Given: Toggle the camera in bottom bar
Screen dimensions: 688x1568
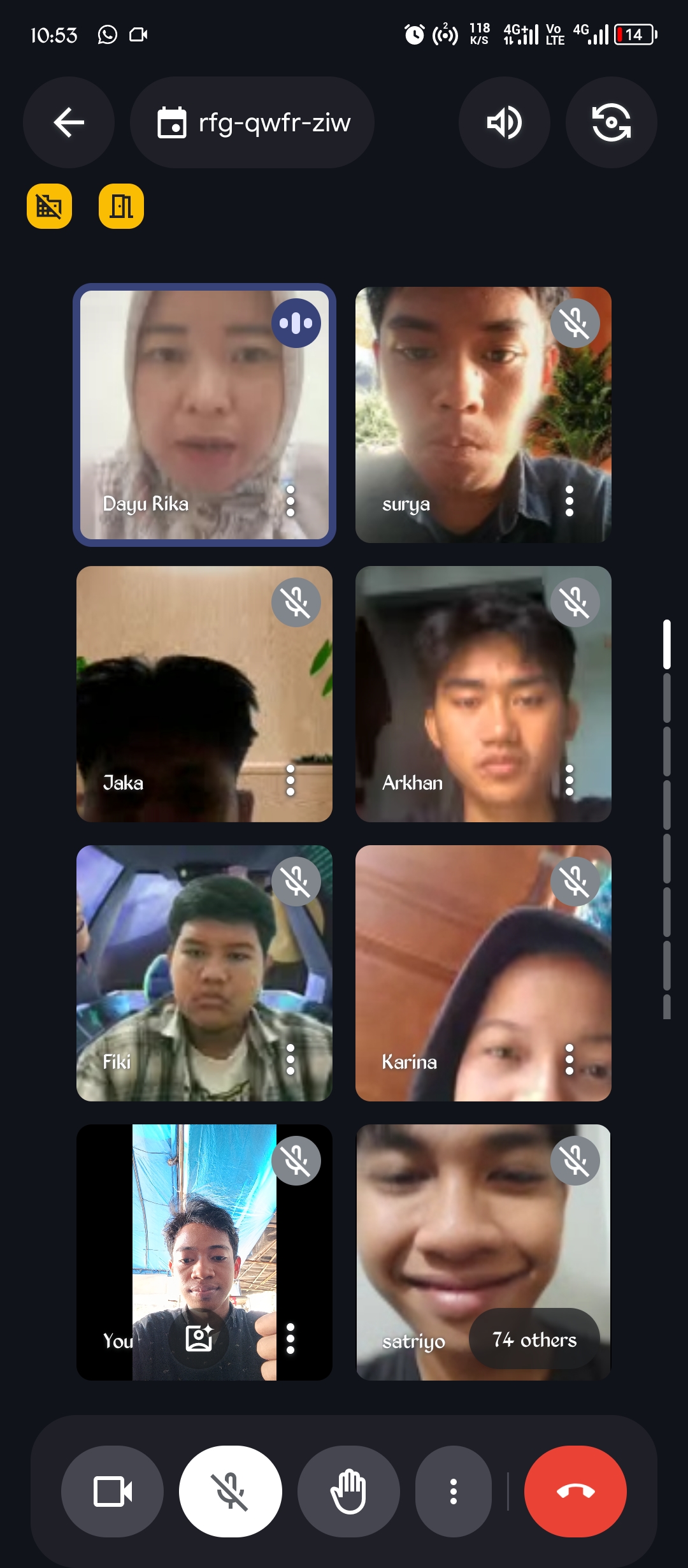Looking at the screenshot, I should click(x=112, y=1492).
